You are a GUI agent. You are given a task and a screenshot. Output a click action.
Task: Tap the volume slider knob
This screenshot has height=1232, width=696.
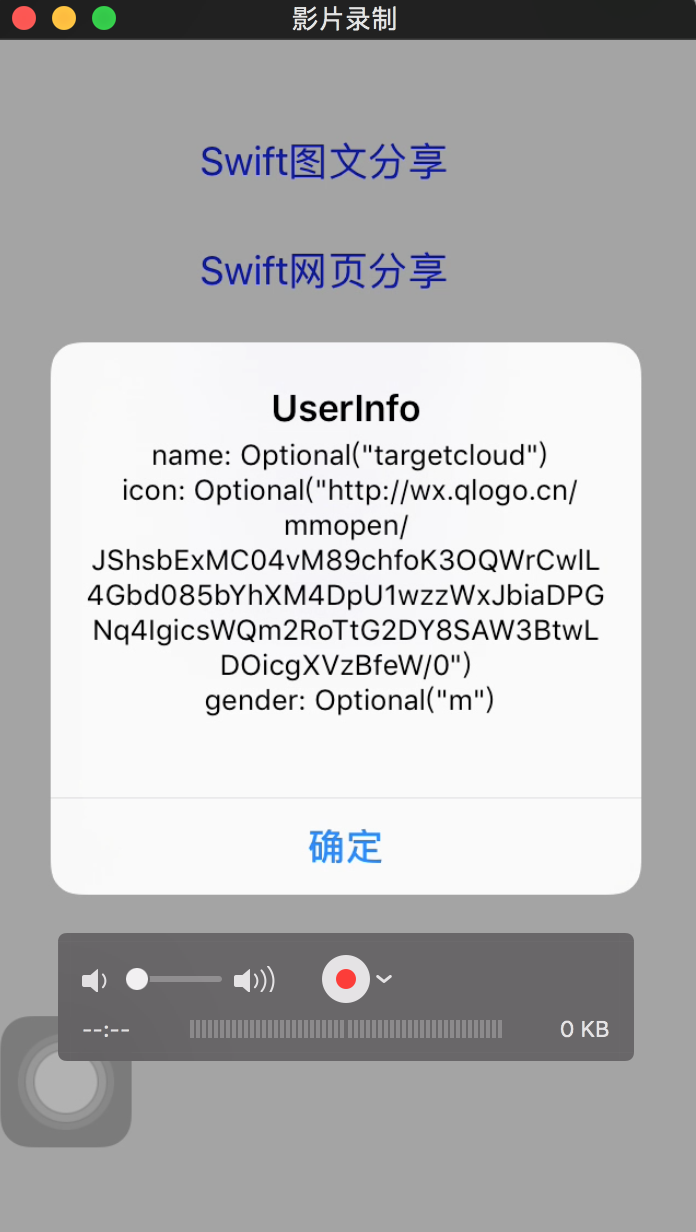point(137,979)
